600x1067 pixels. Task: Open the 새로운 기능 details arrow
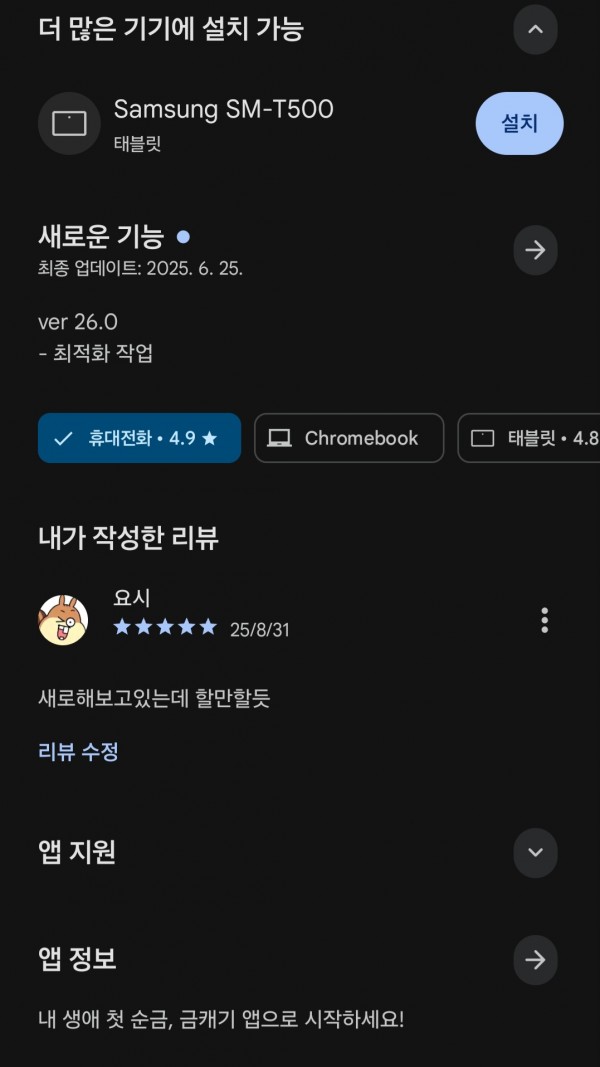(x=535, y=250)
